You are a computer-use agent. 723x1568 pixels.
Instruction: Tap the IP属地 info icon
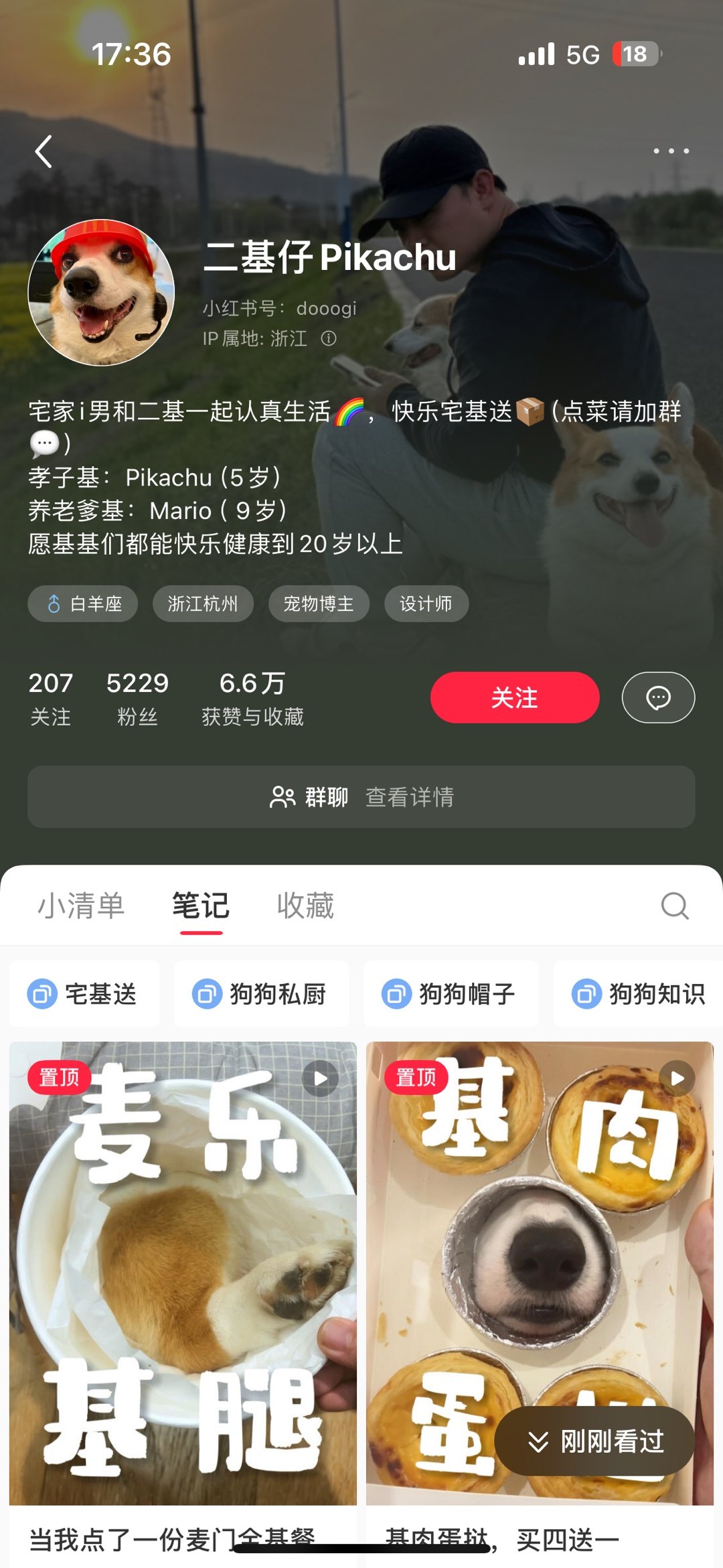click(x=329, y=338)
